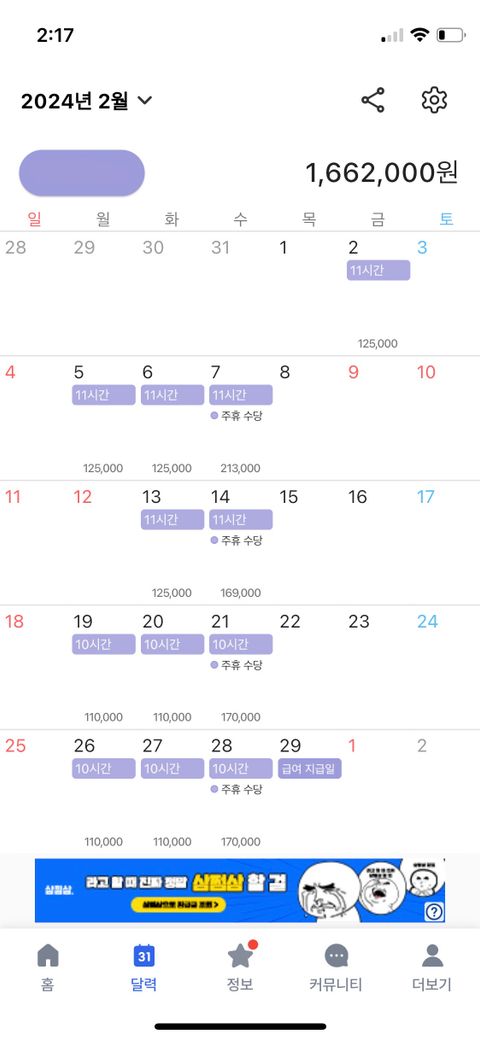This screenshot has height=1040, width=480.
Task: Select February 7 with 주휴 수당
Action: point(240,418)
